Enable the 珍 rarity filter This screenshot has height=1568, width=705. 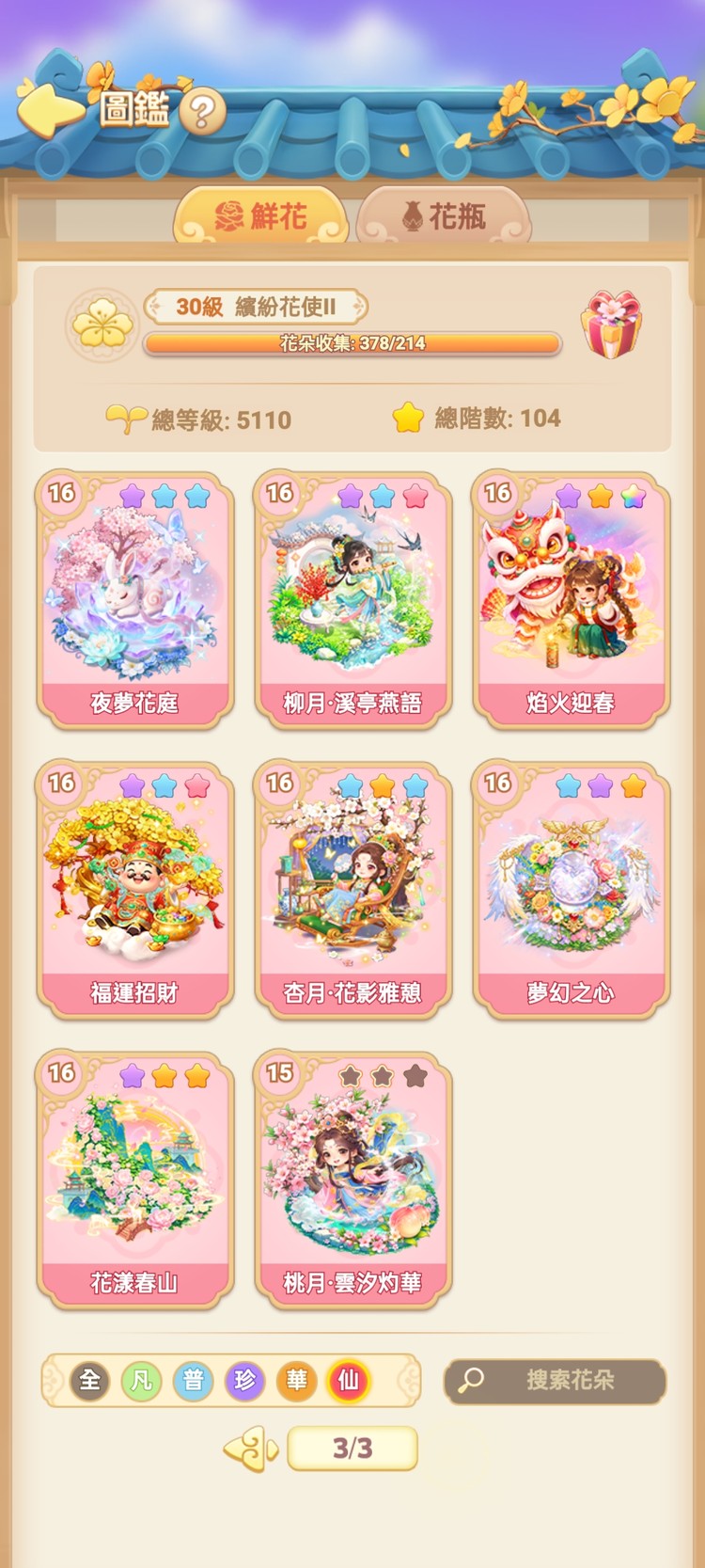(x=244, y=1381)
